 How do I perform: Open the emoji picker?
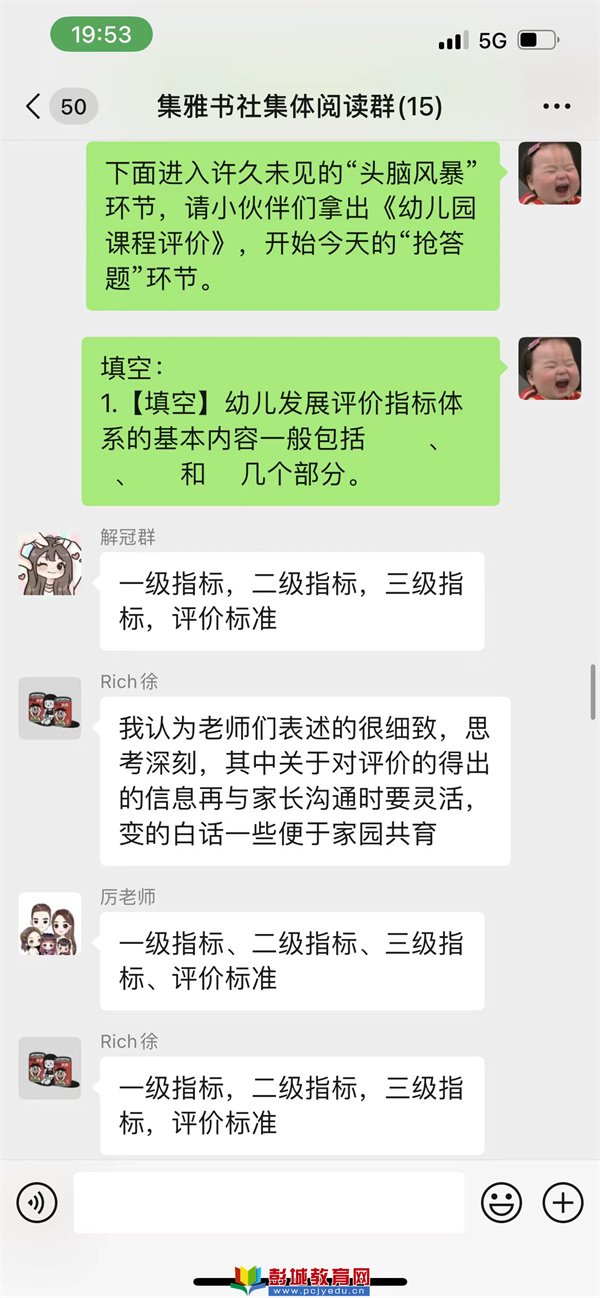(501, 1202)
